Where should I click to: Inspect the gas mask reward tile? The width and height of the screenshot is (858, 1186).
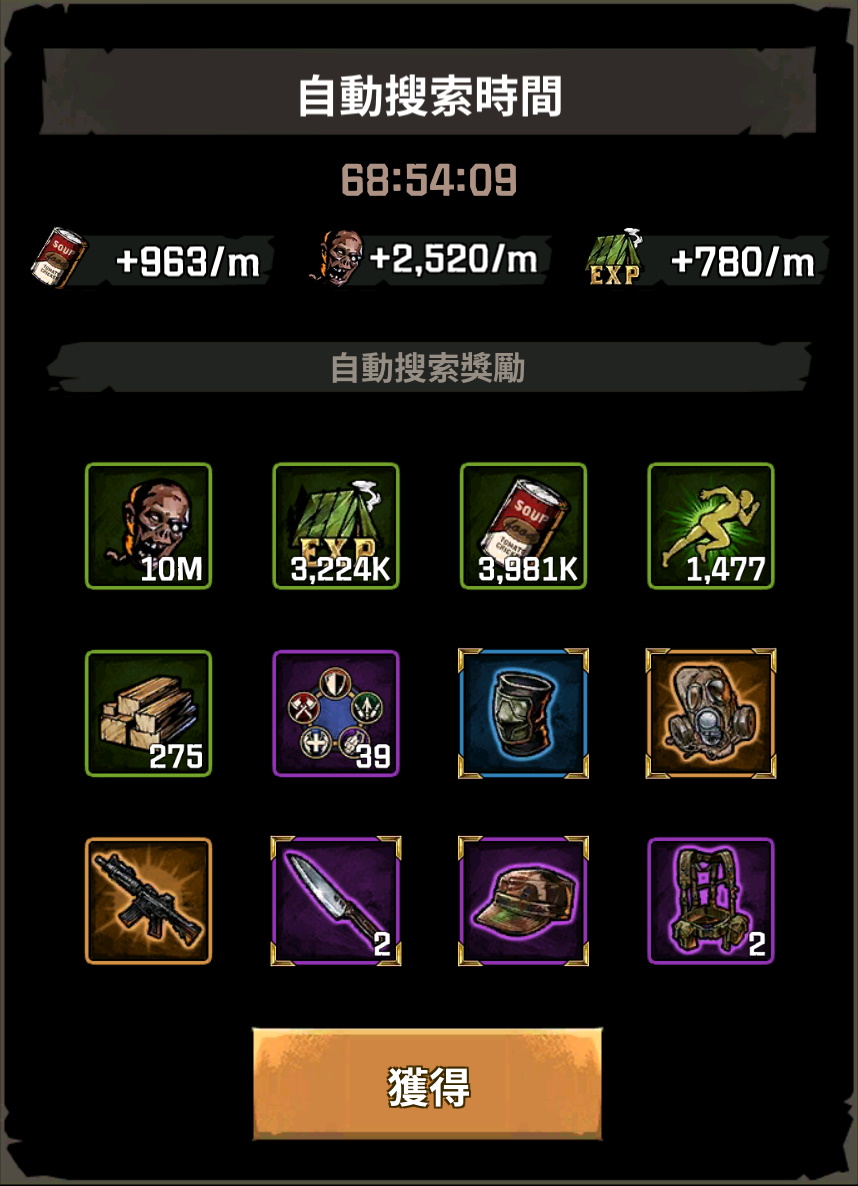[x=711, y=713]
